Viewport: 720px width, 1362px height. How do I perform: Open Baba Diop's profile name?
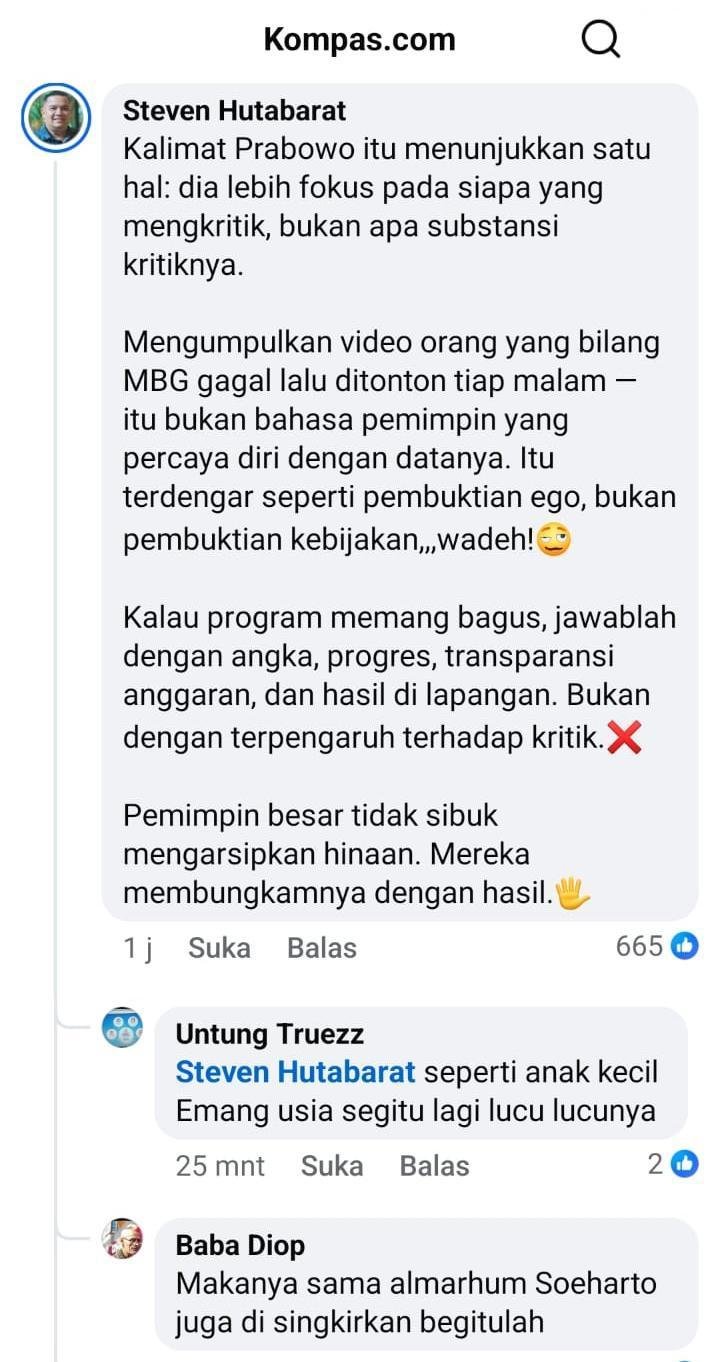[x=240, y=1245]
